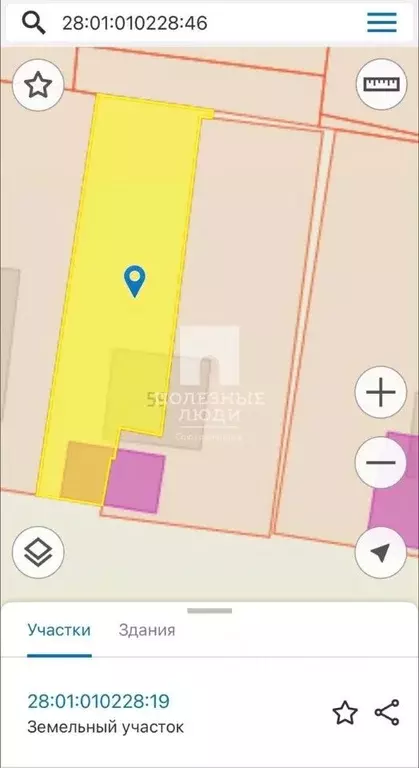Zoom in with the plus button
Image resolution: width=419 pixels, height=768 pixels.
point(381,392)
